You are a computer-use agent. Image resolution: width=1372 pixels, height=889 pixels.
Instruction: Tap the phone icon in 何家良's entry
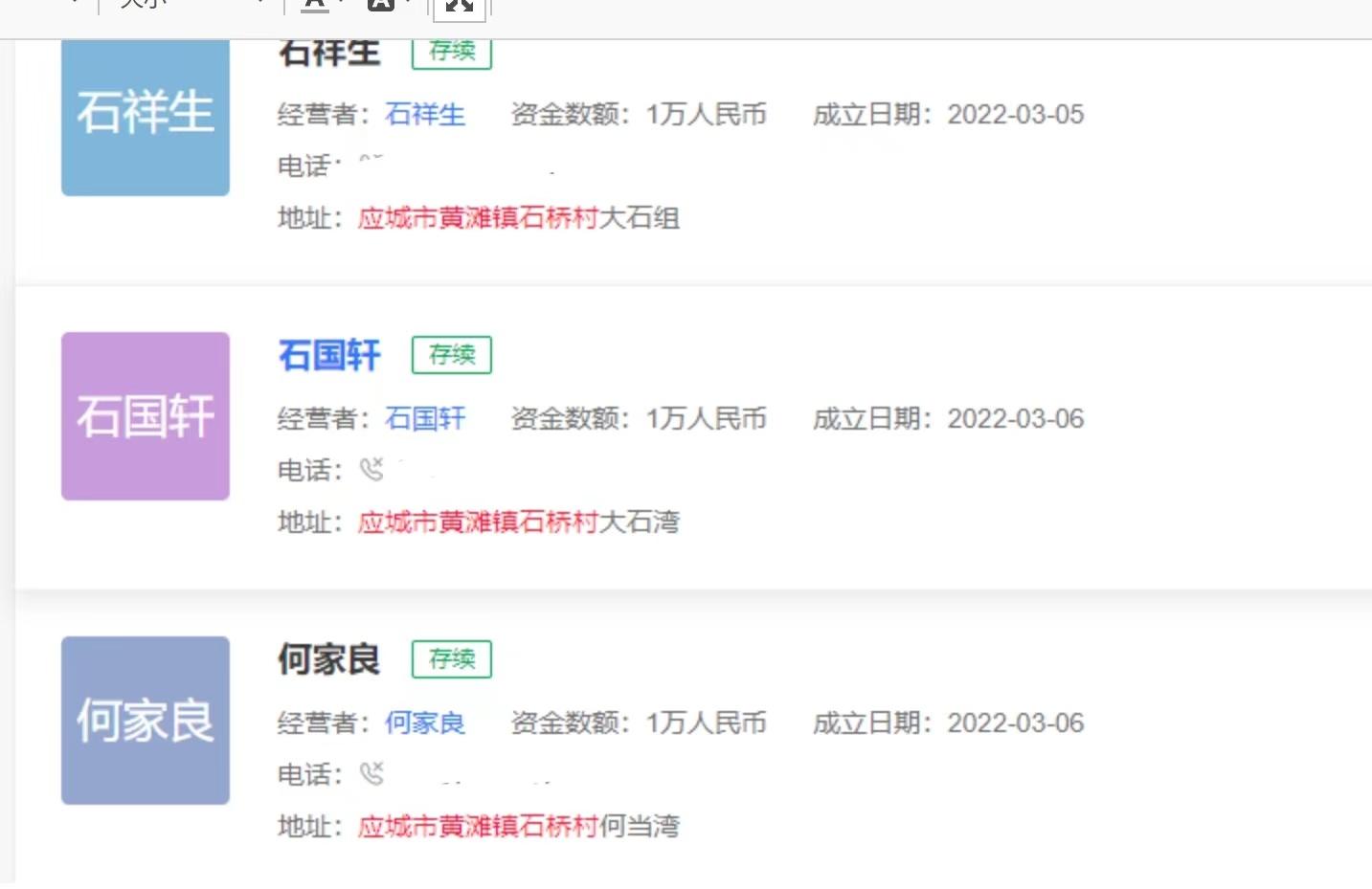[x=371, y=773]
